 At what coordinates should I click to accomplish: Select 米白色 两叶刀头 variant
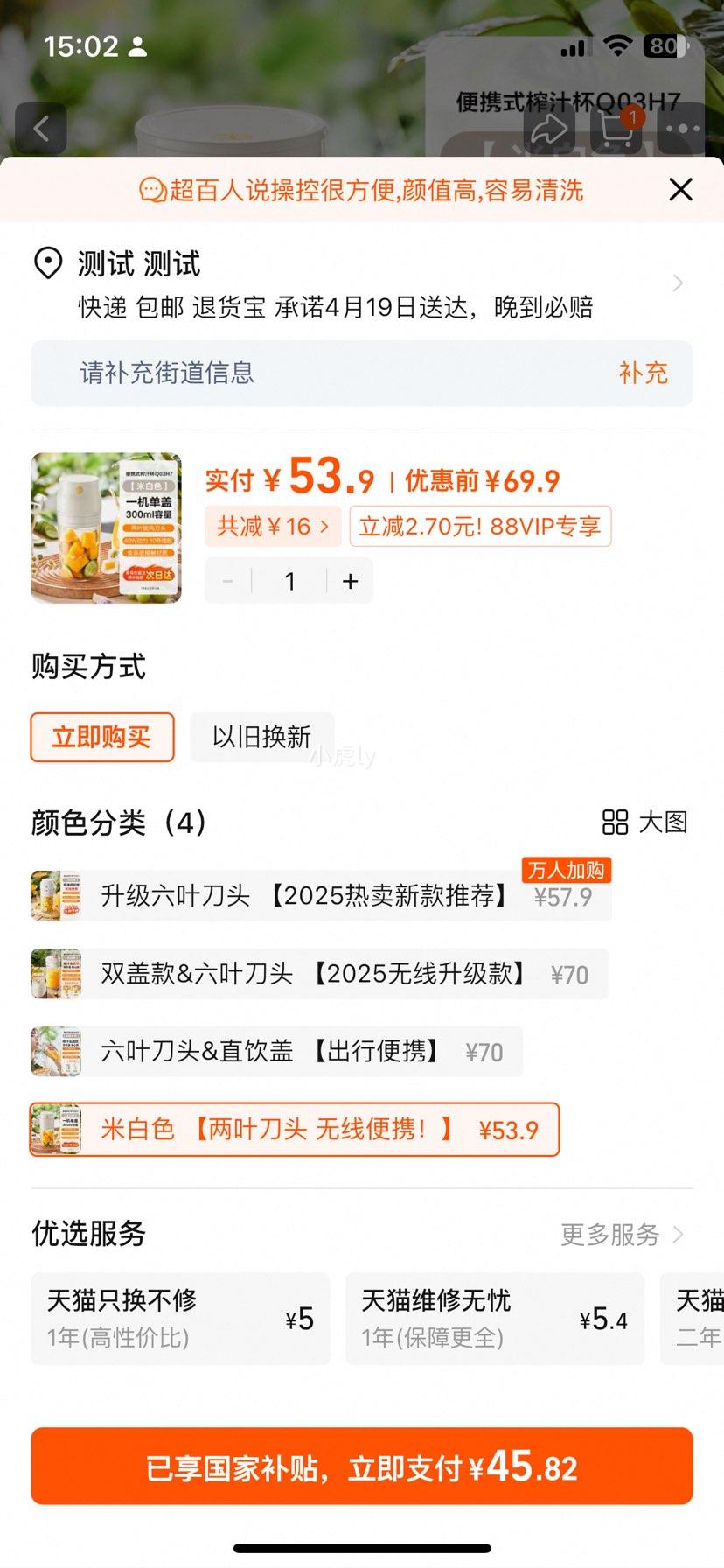[x=294, y=1130]
